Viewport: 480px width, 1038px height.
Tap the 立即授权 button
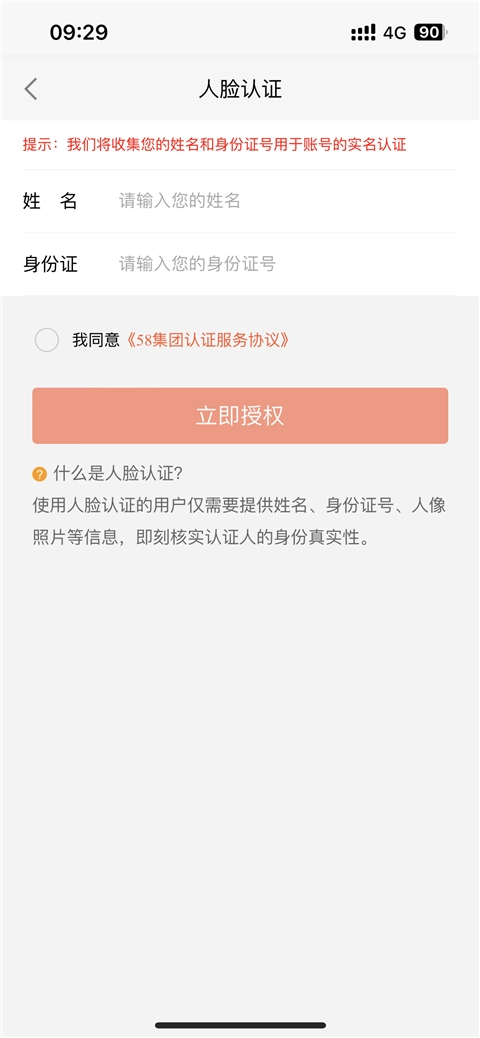[x=240, y=416]
